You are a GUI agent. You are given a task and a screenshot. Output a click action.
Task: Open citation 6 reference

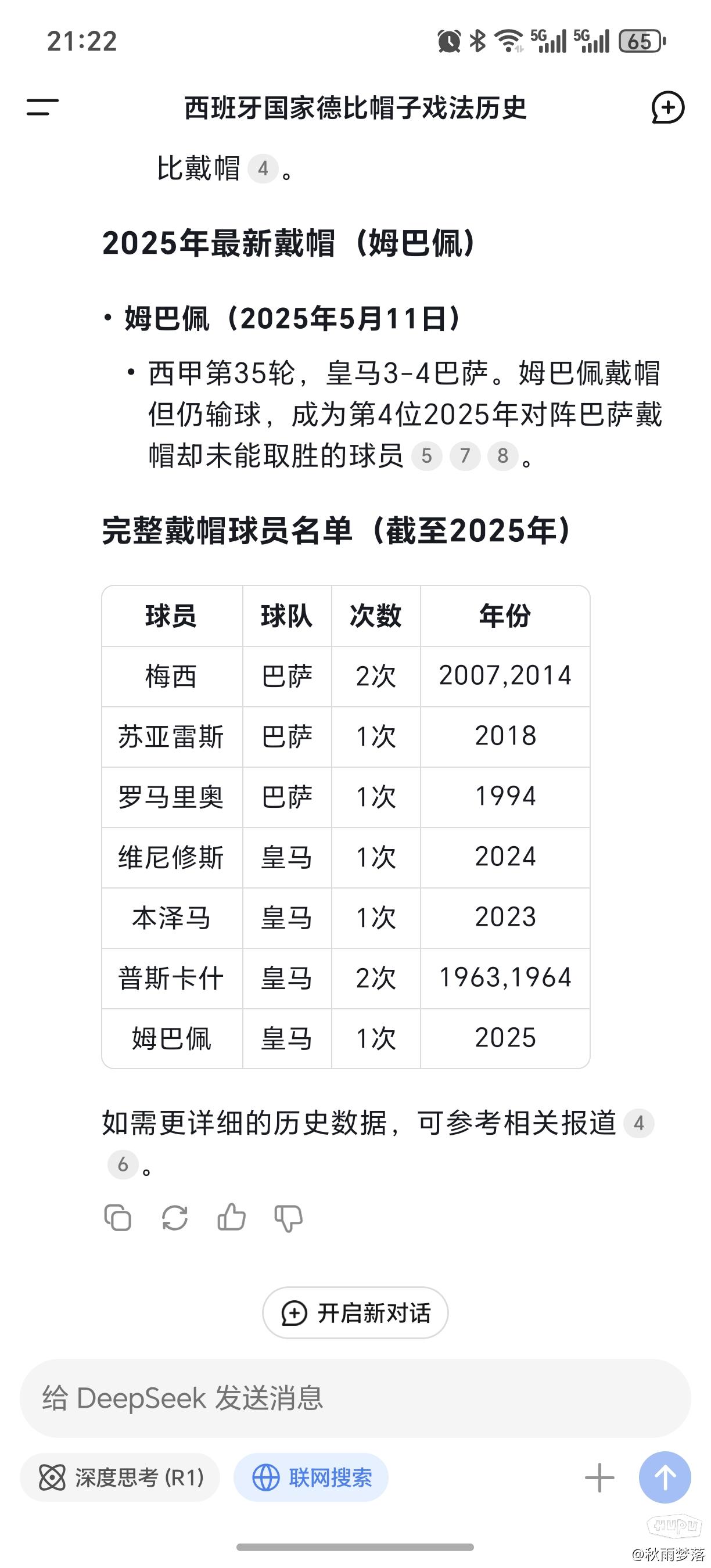(x=123, y=1164)
